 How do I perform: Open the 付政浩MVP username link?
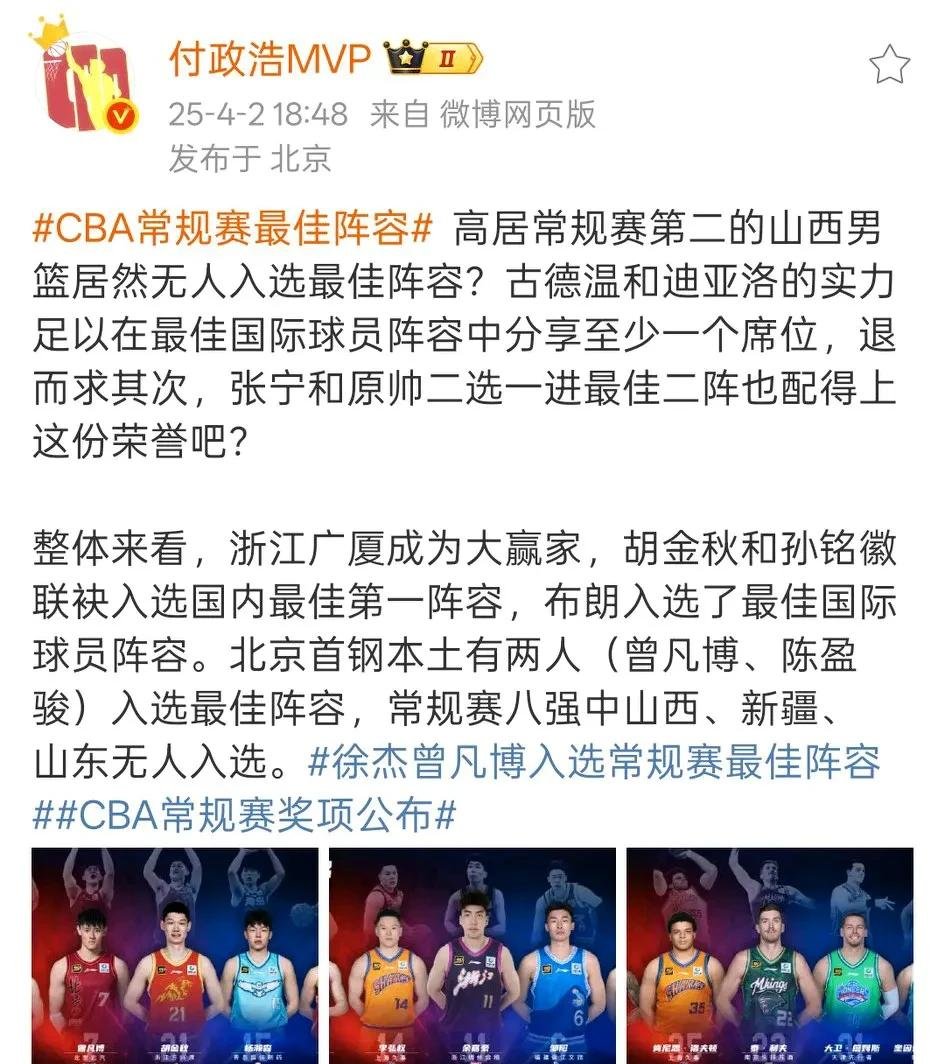(269, 61)
